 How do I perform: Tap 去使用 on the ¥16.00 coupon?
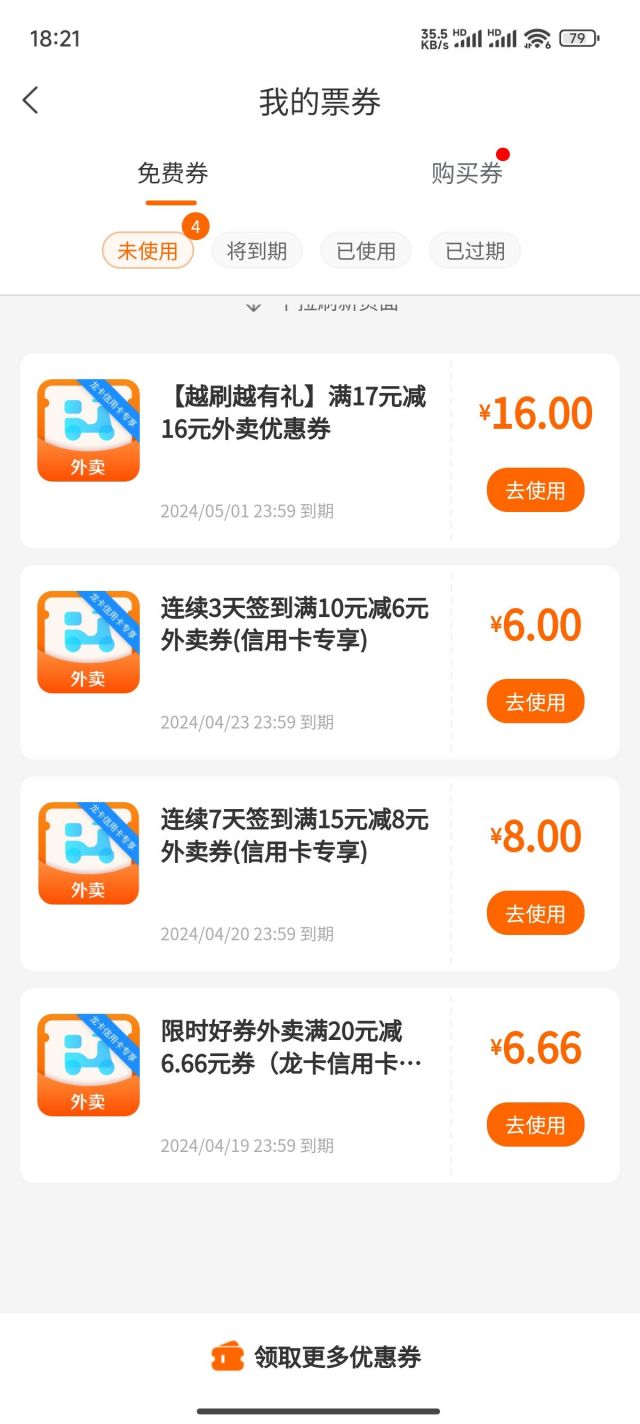(x=535, y=490)
